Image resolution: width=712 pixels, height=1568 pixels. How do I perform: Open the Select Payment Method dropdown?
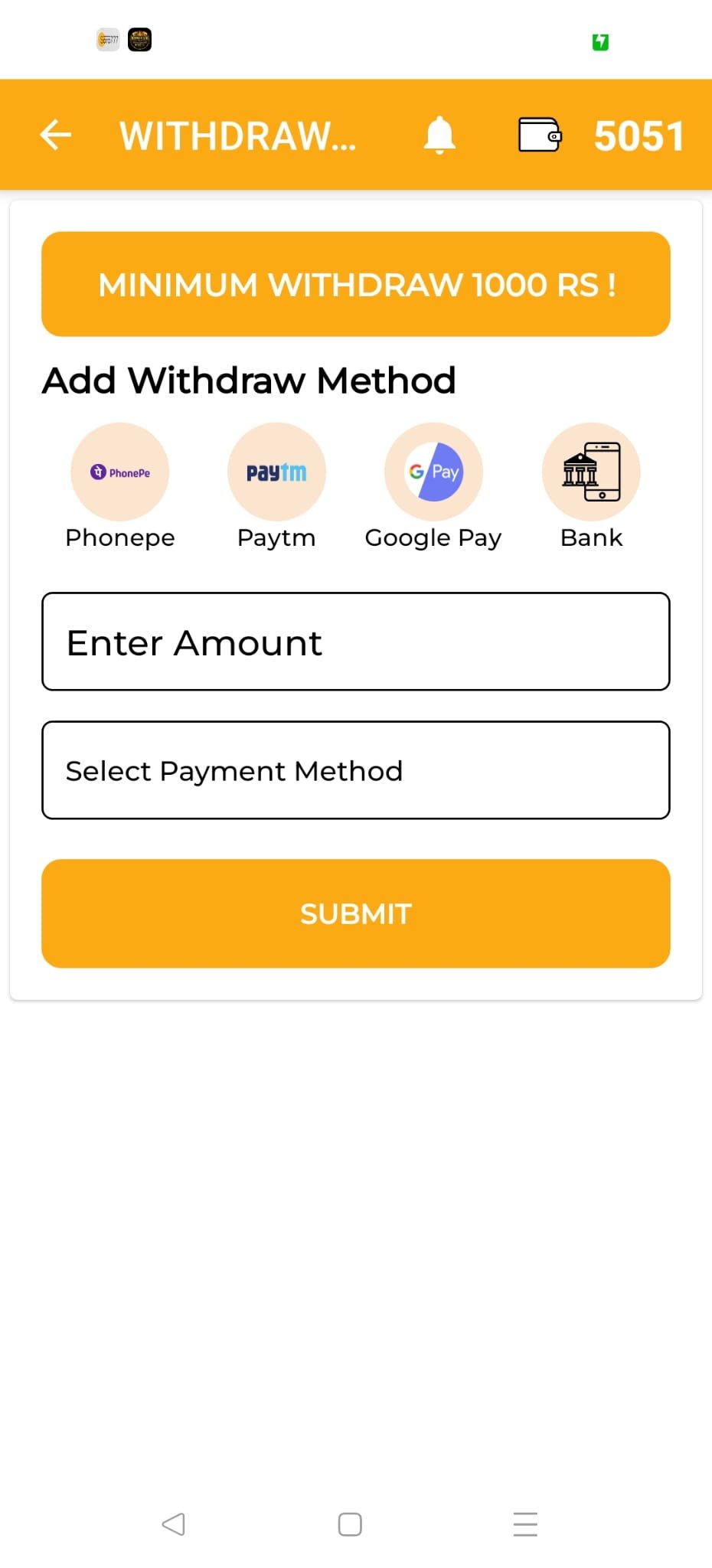[x=356, y=770]
